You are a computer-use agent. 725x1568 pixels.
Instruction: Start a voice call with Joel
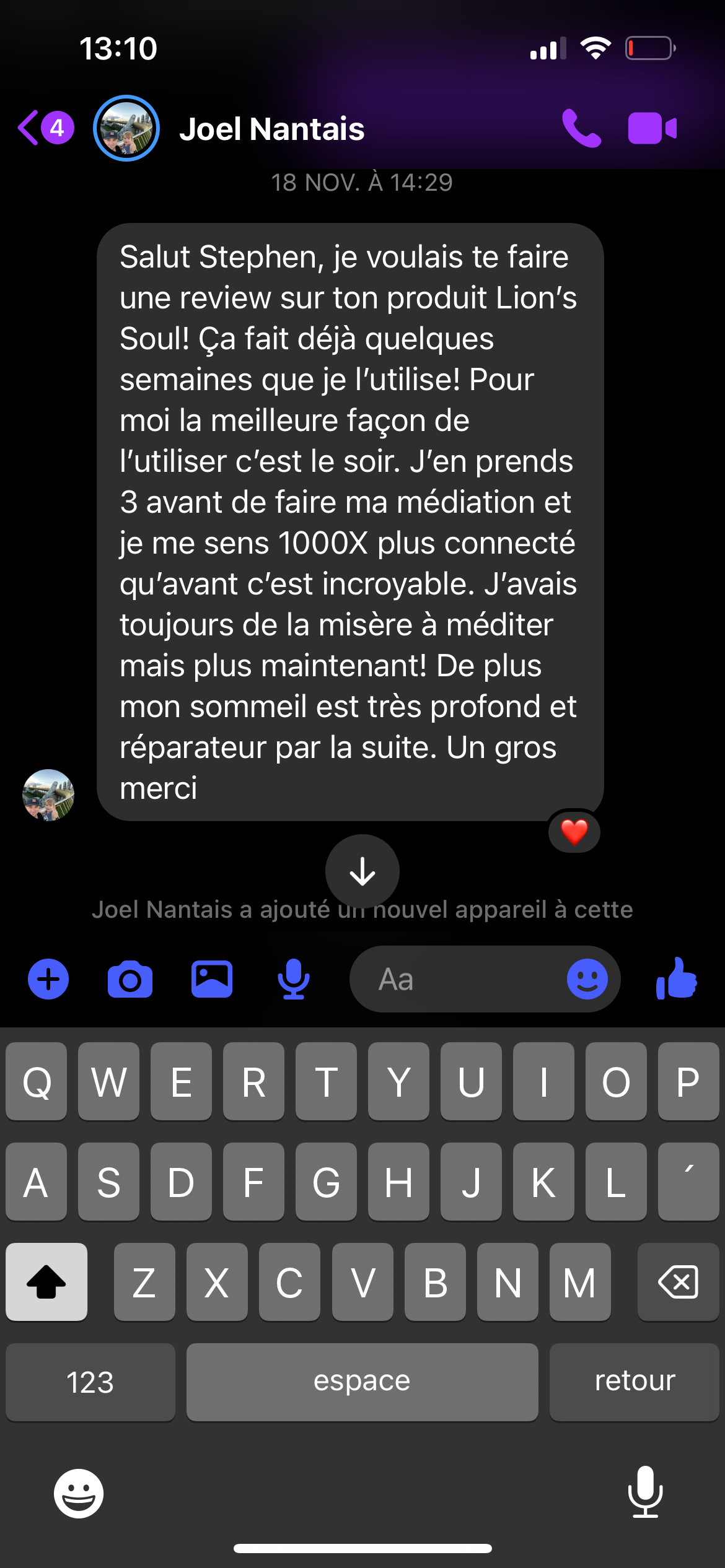[581, 129]
